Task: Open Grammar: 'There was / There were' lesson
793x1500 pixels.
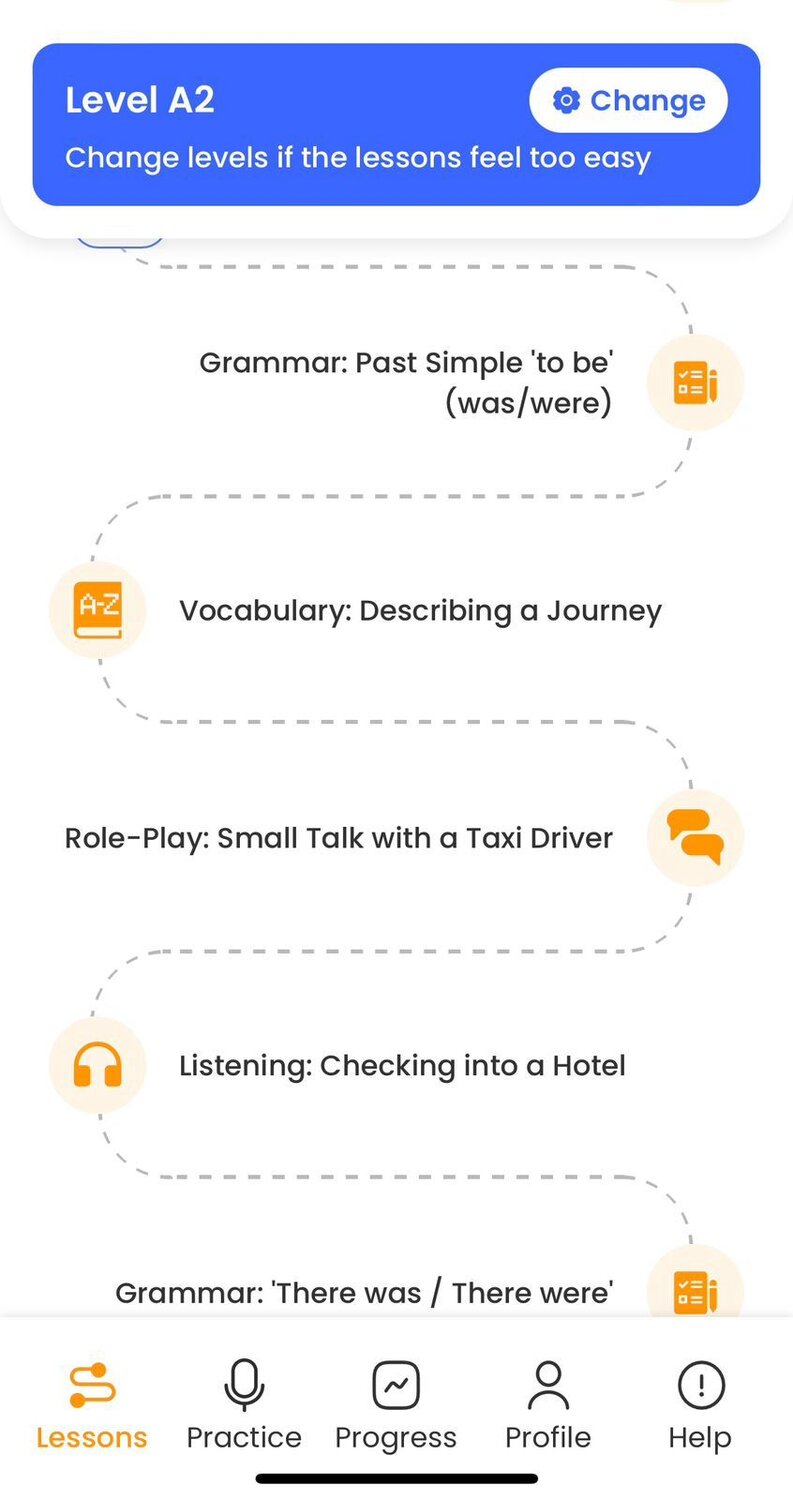Action: click(x=695, y=1290)
